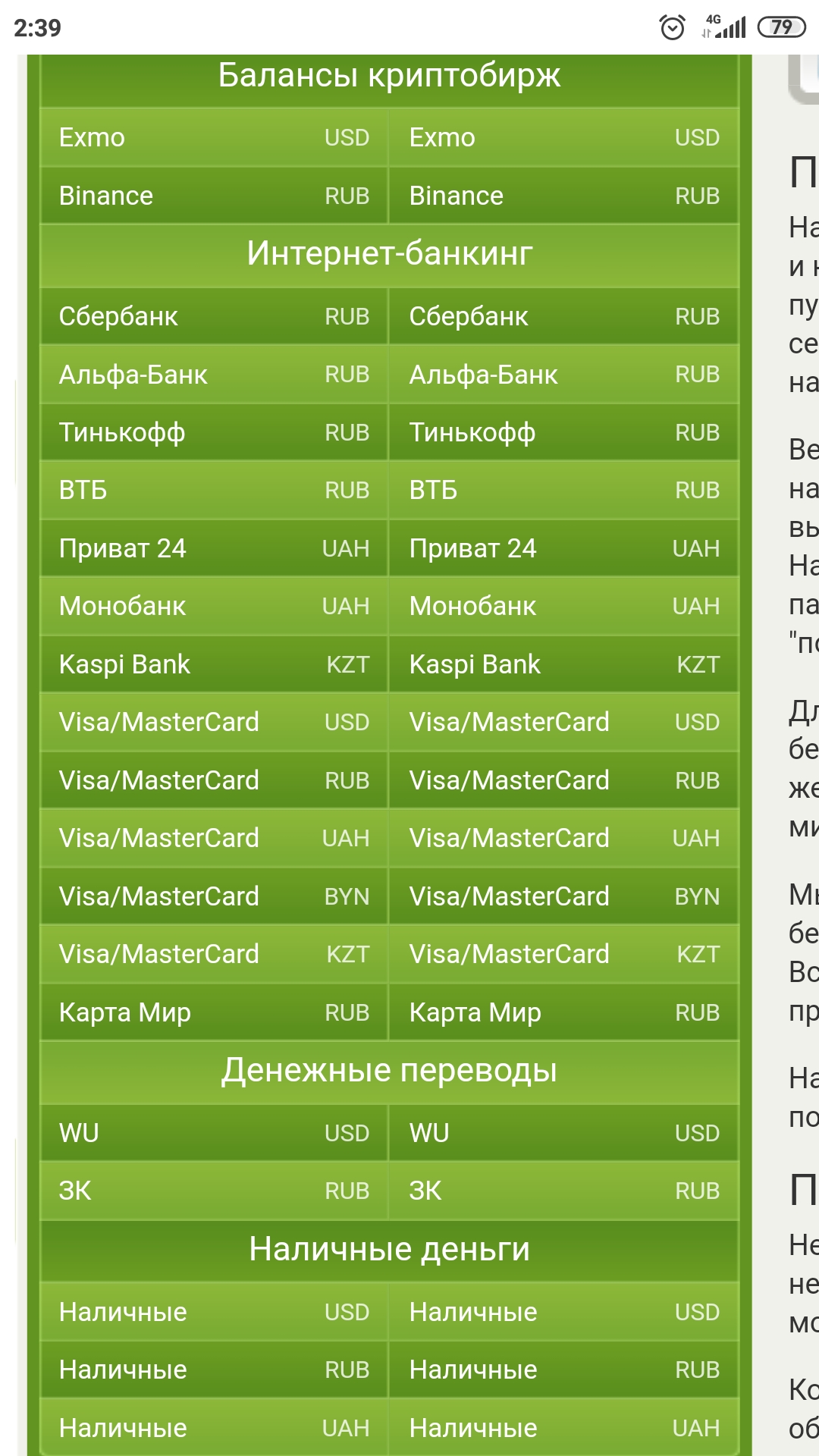Choose Visa/MasterCard KZT in the right column

(563, 954)
